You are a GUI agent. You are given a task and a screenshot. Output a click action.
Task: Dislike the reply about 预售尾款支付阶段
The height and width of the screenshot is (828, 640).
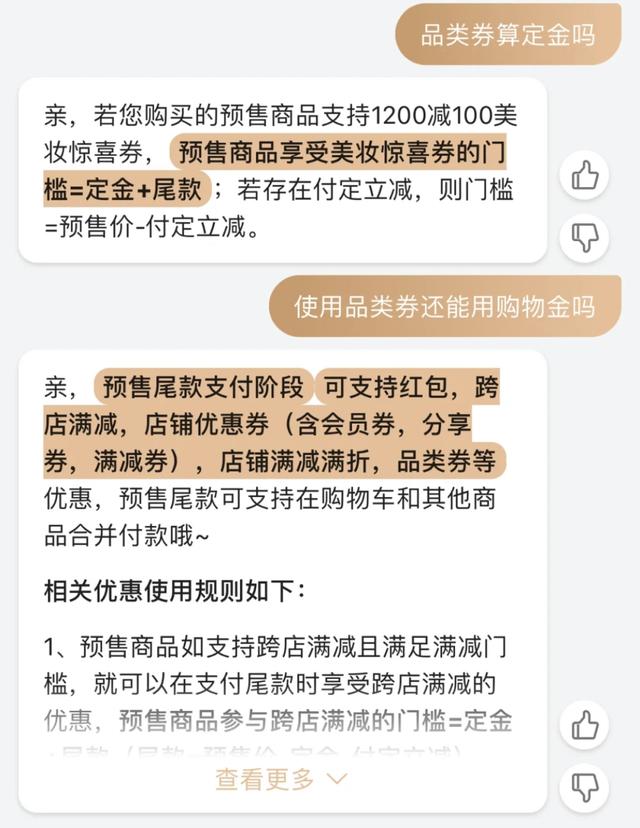[x=584, y=786]
